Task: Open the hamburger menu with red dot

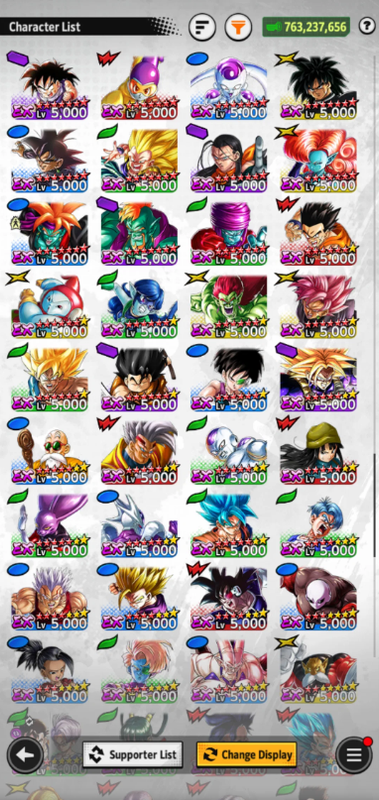Action: coord(354,755)
